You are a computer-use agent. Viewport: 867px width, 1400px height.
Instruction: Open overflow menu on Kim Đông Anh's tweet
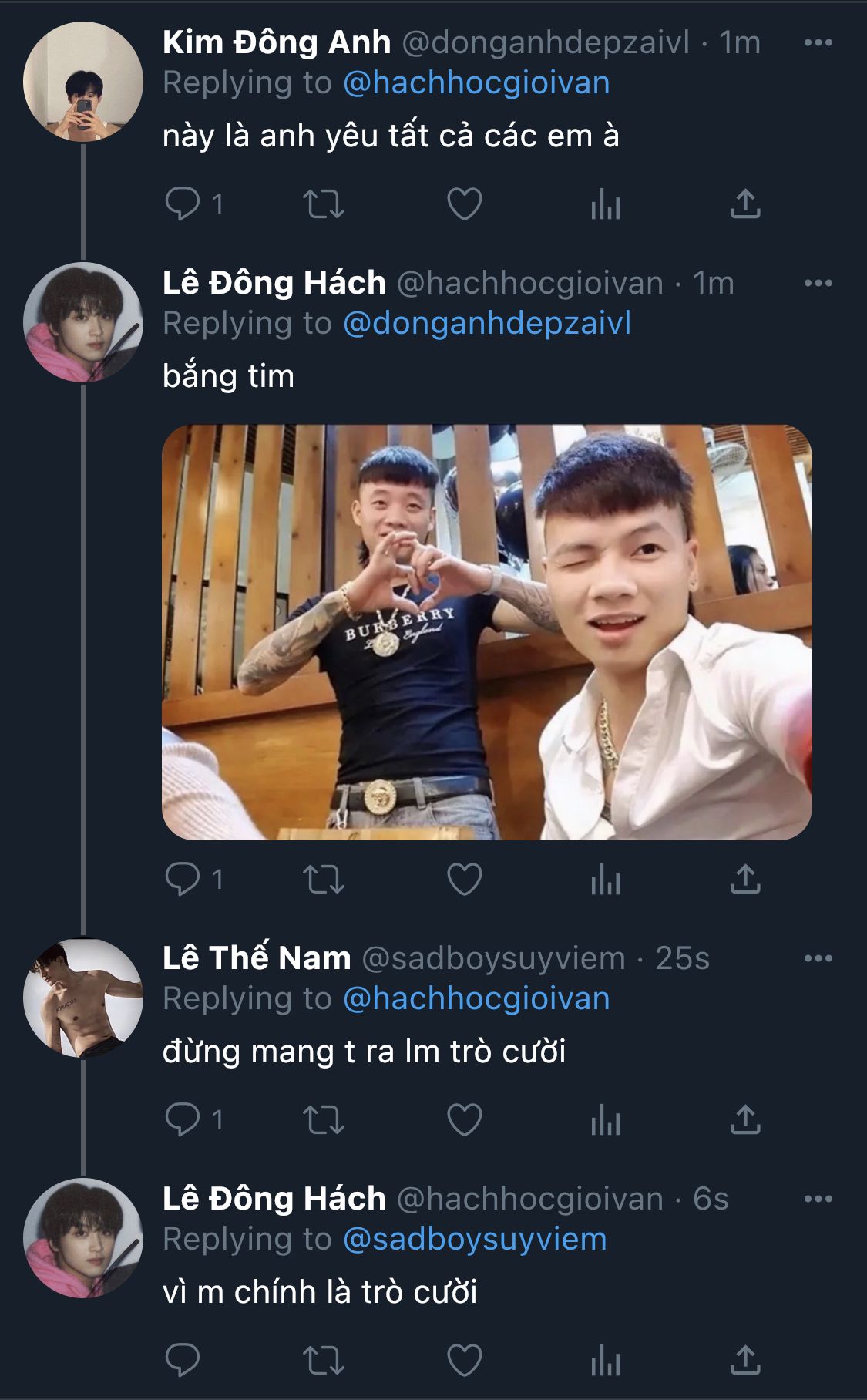(818, 43)
